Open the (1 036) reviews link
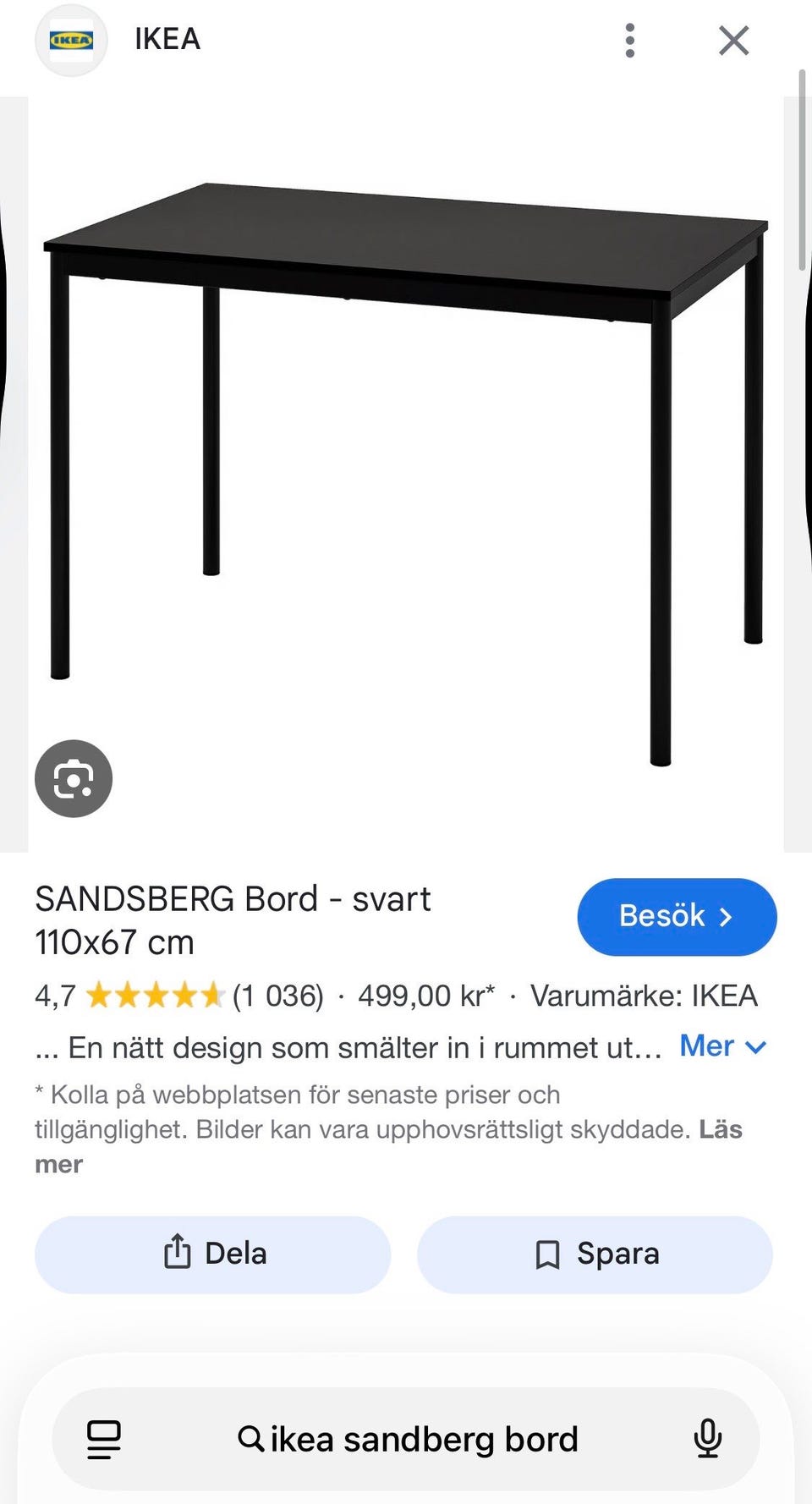Image resolution: width=812 pixels, height=1504 pixels. coord(279,996)
